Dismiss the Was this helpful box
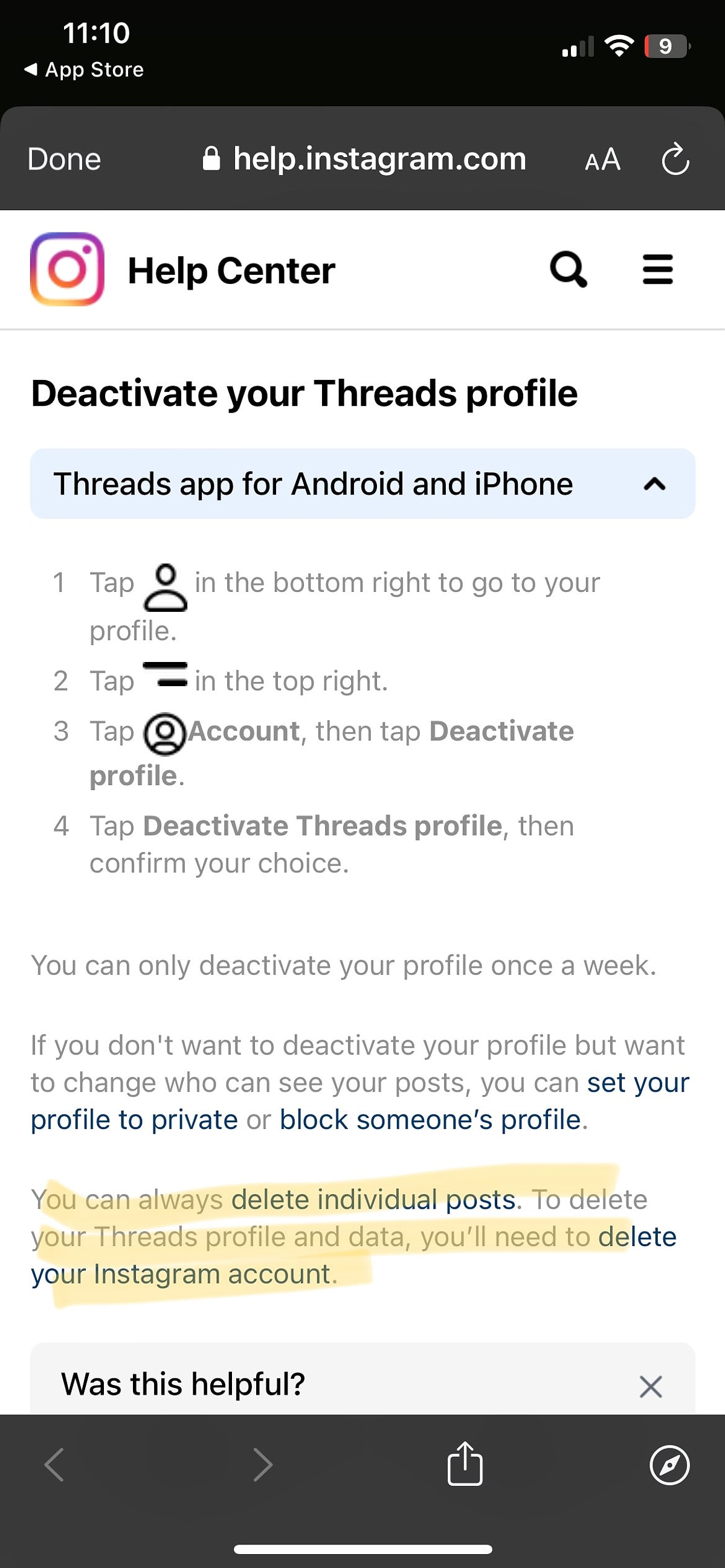725x1568 pixels. pyautogui.click(x=650, y=1387)
